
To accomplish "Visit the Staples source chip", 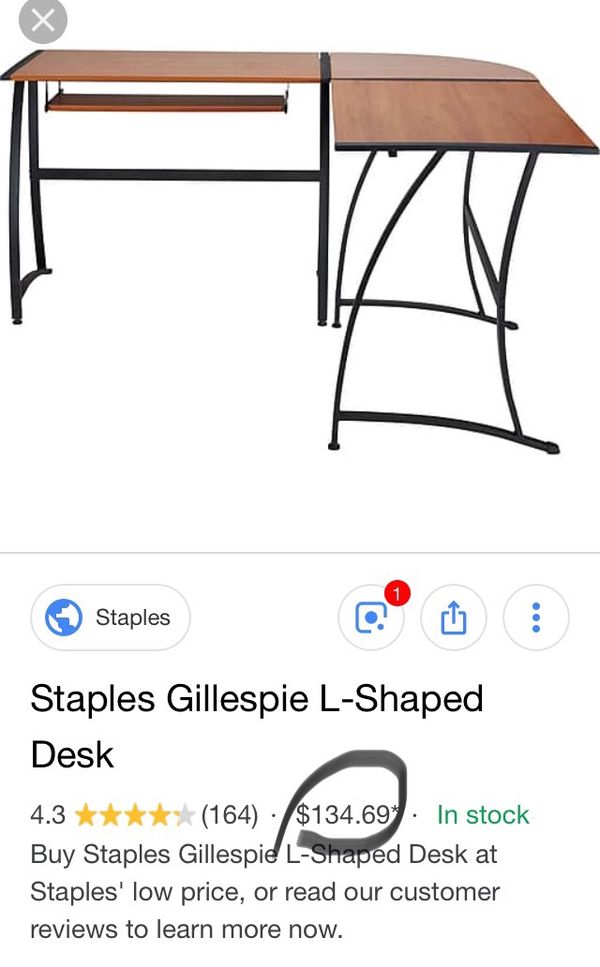I will tap(110, 617).
